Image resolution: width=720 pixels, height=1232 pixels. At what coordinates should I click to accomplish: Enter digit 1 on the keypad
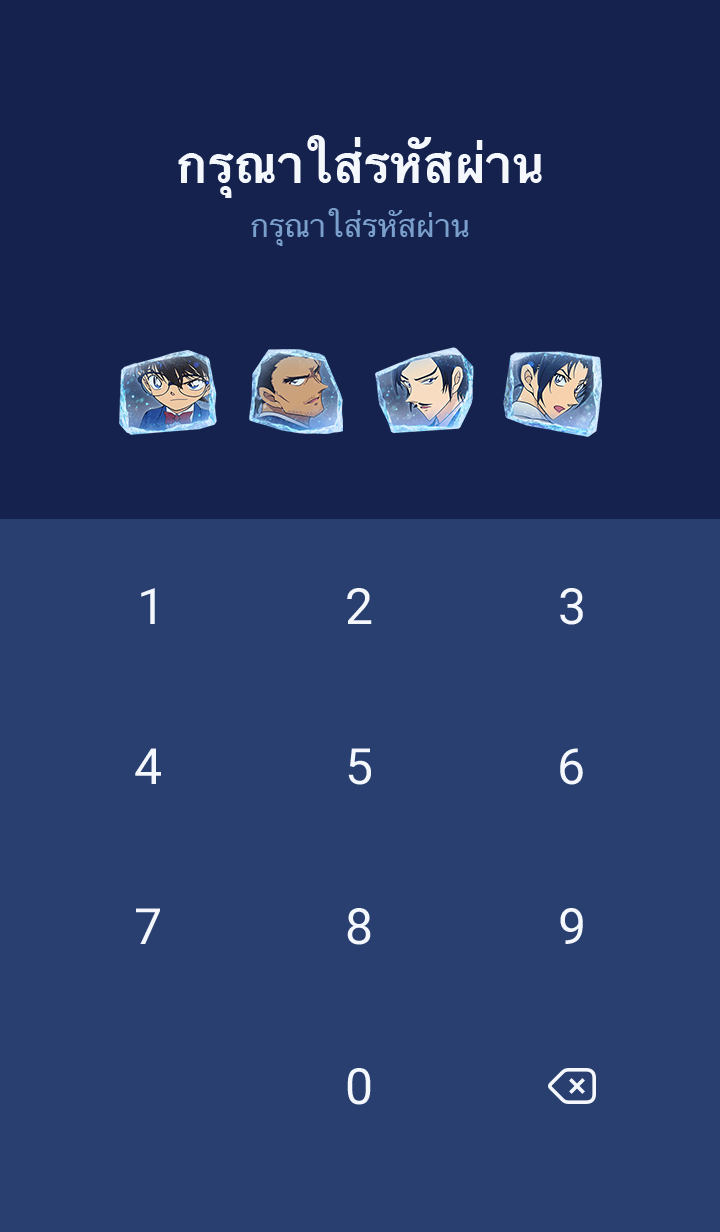coord(149,607)
